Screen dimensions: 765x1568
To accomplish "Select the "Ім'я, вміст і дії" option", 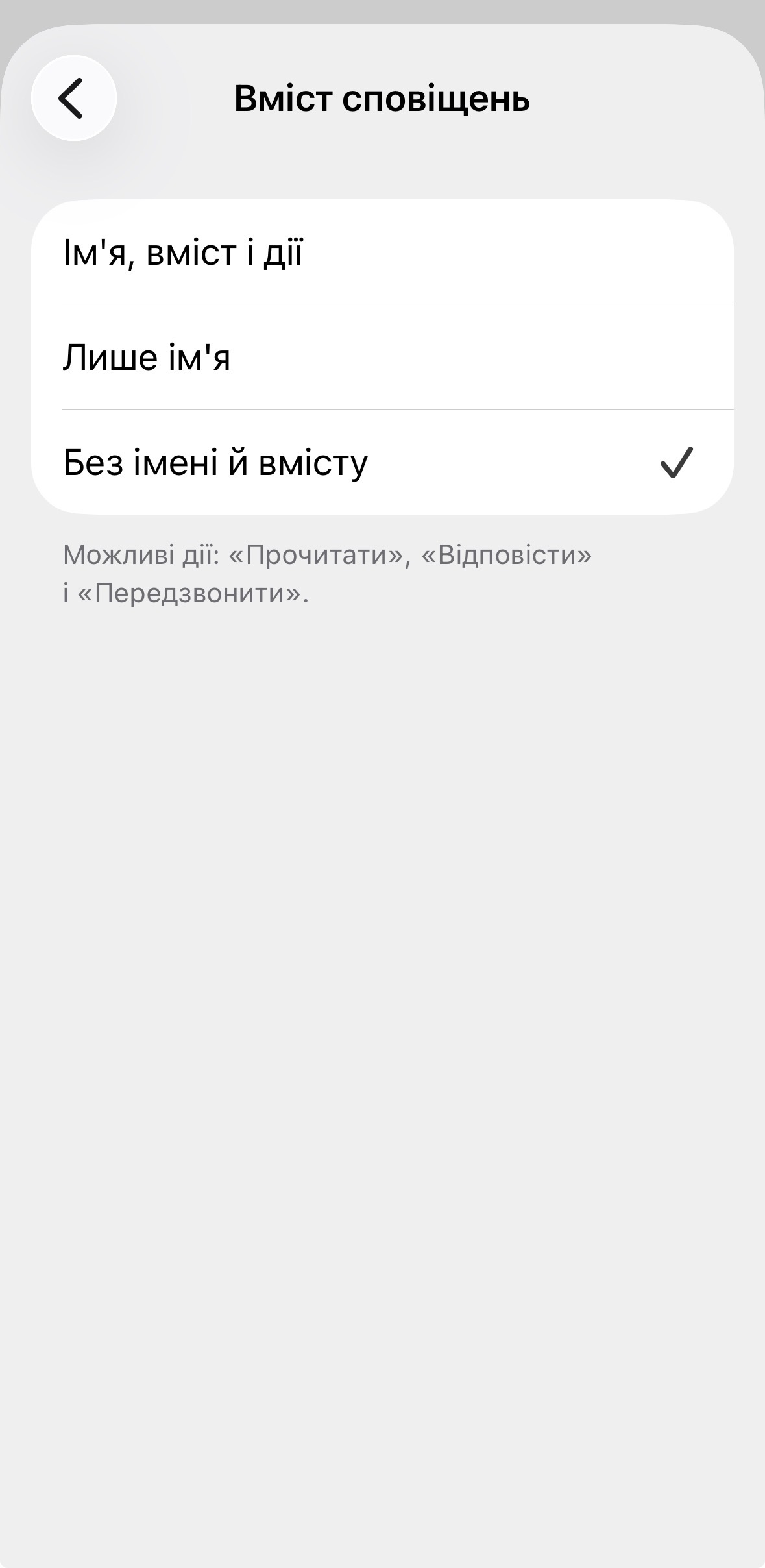I will tap(382, 252).
